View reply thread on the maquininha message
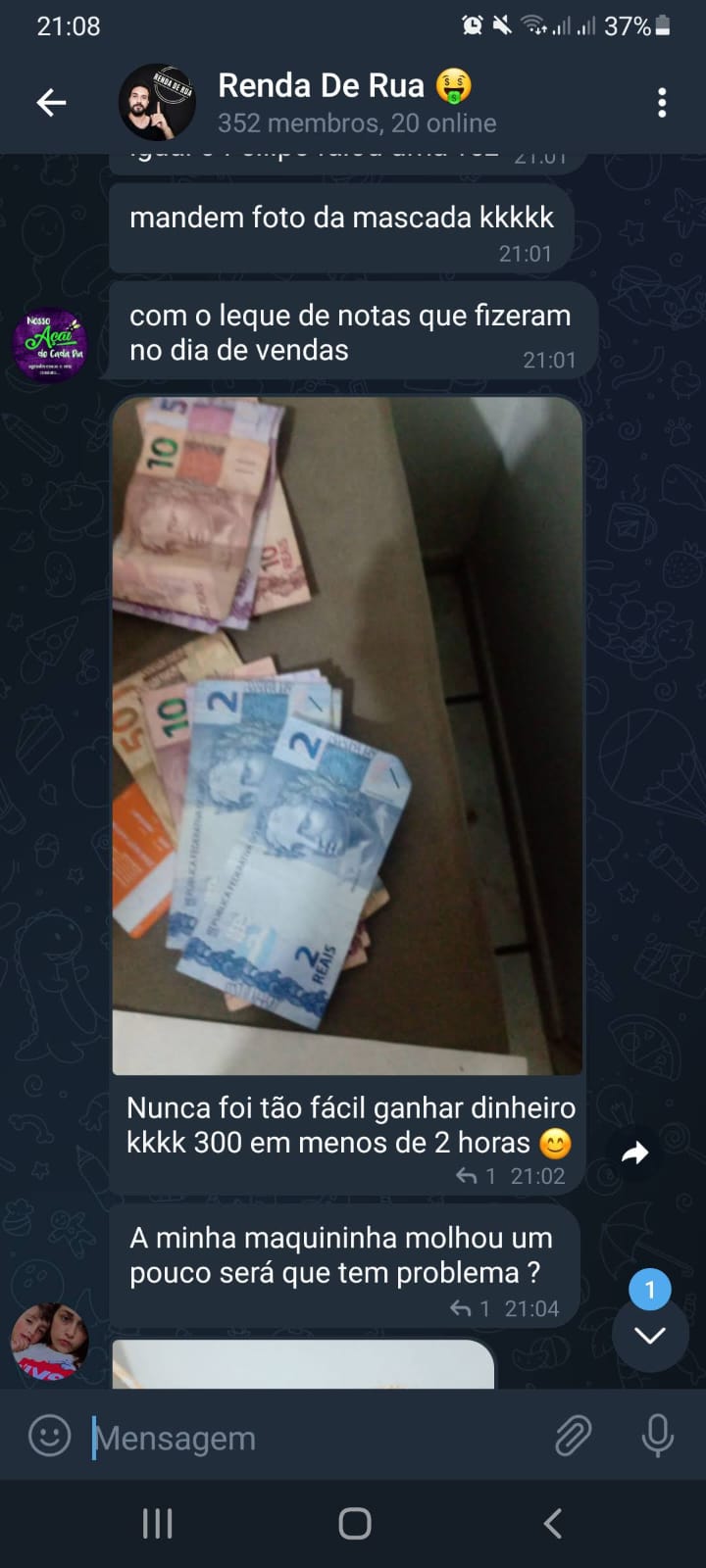Screen dimensions: 706x1568 pyautogui.click(x=471, y=1308)
